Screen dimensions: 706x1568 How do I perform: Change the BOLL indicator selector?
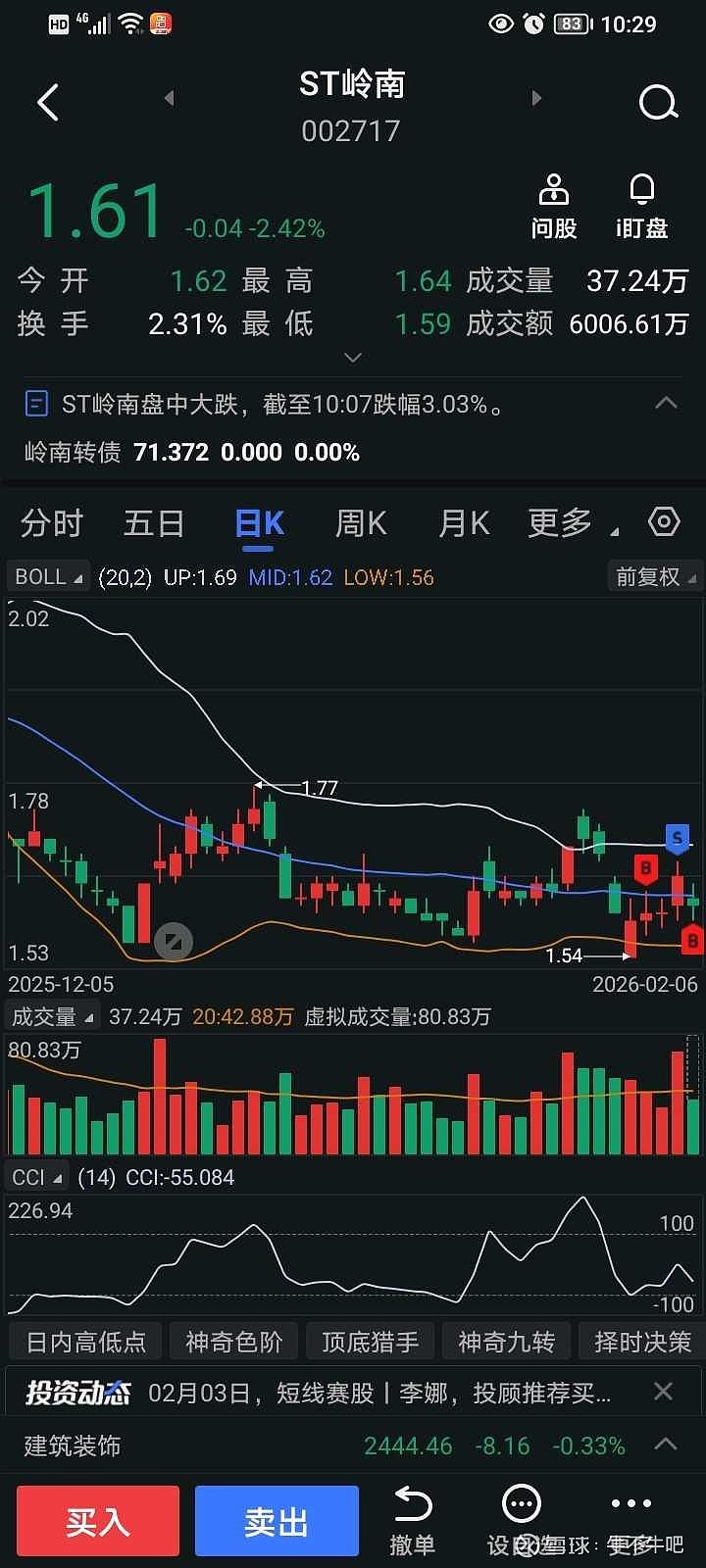tap(47, 576)
